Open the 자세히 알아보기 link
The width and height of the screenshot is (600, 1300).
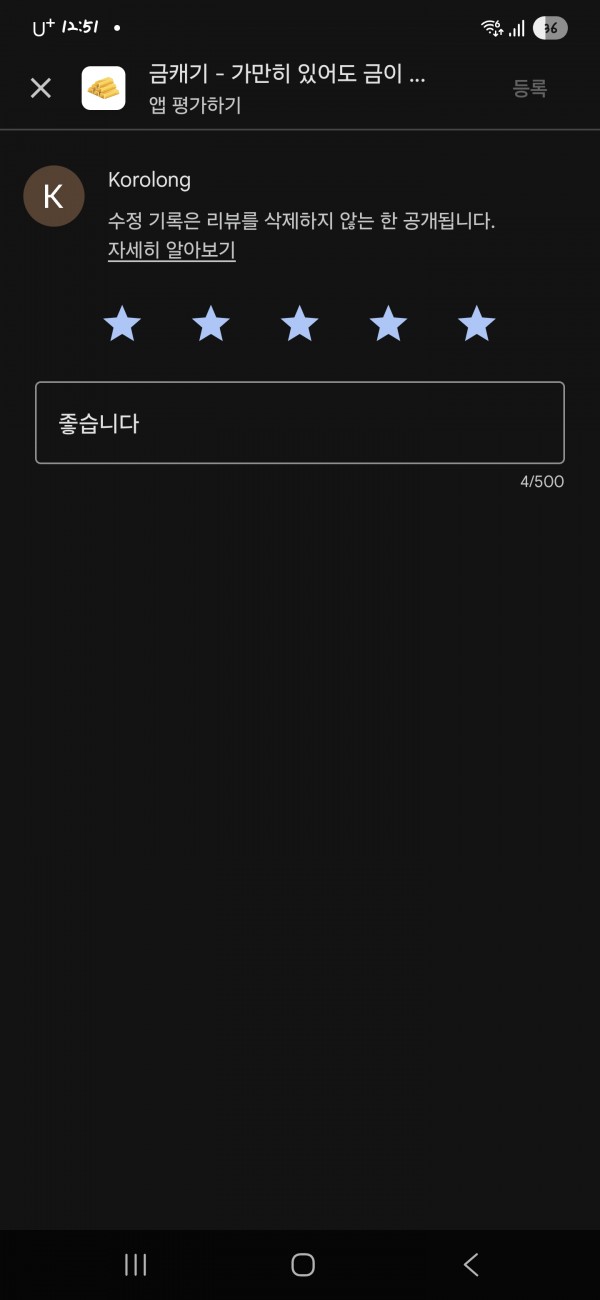[171, 250]
